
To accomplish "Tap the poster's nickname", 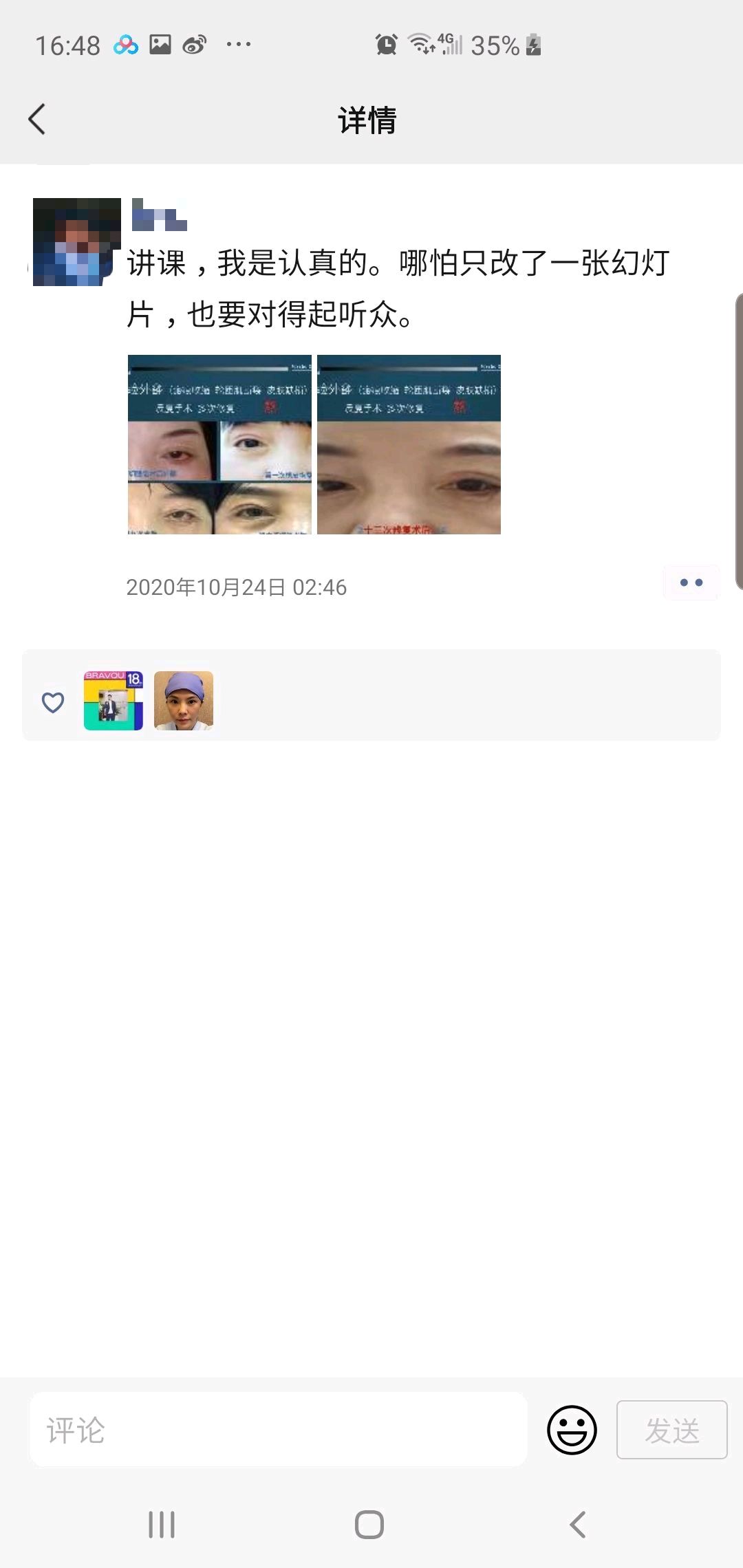I will [x=159, y=215].
